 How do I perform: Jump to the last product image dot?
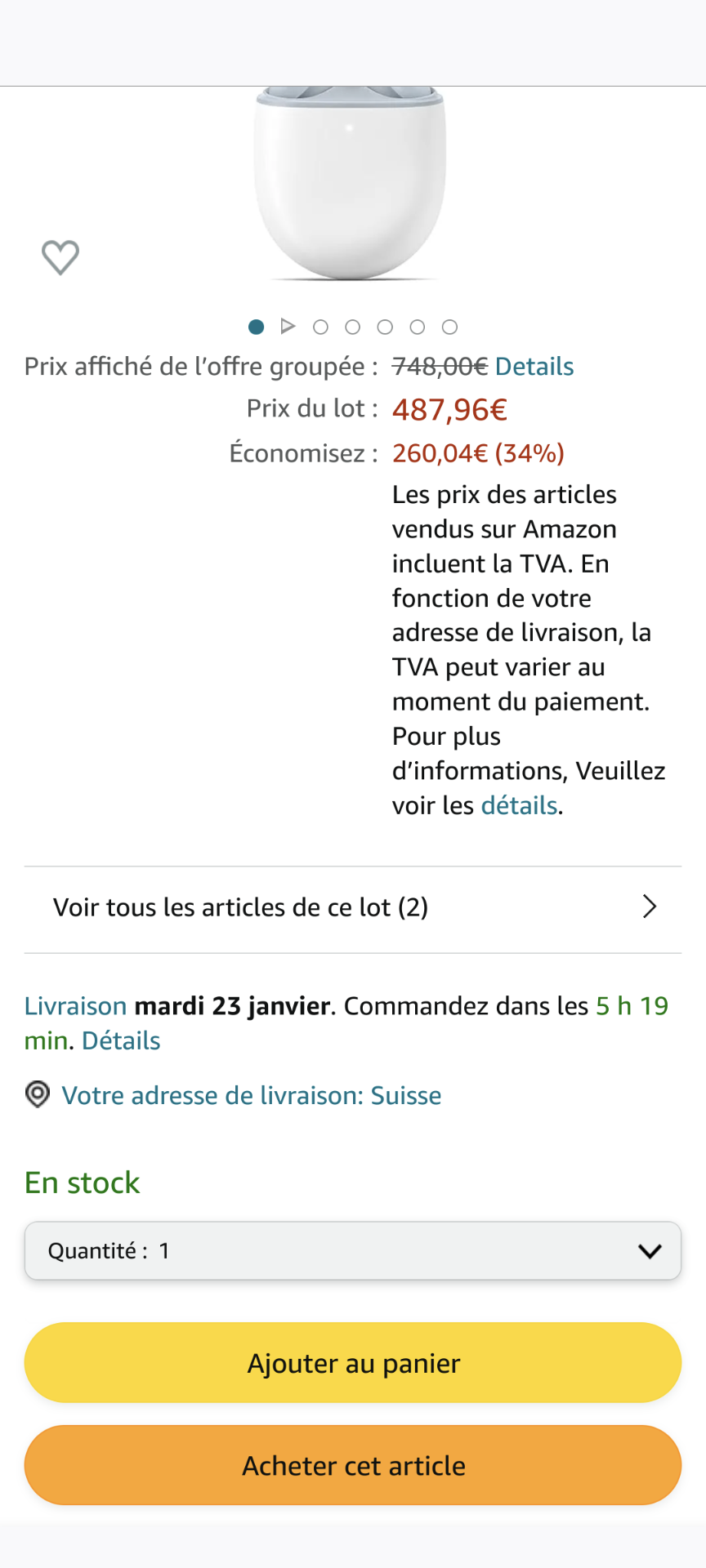click(449, 327)
